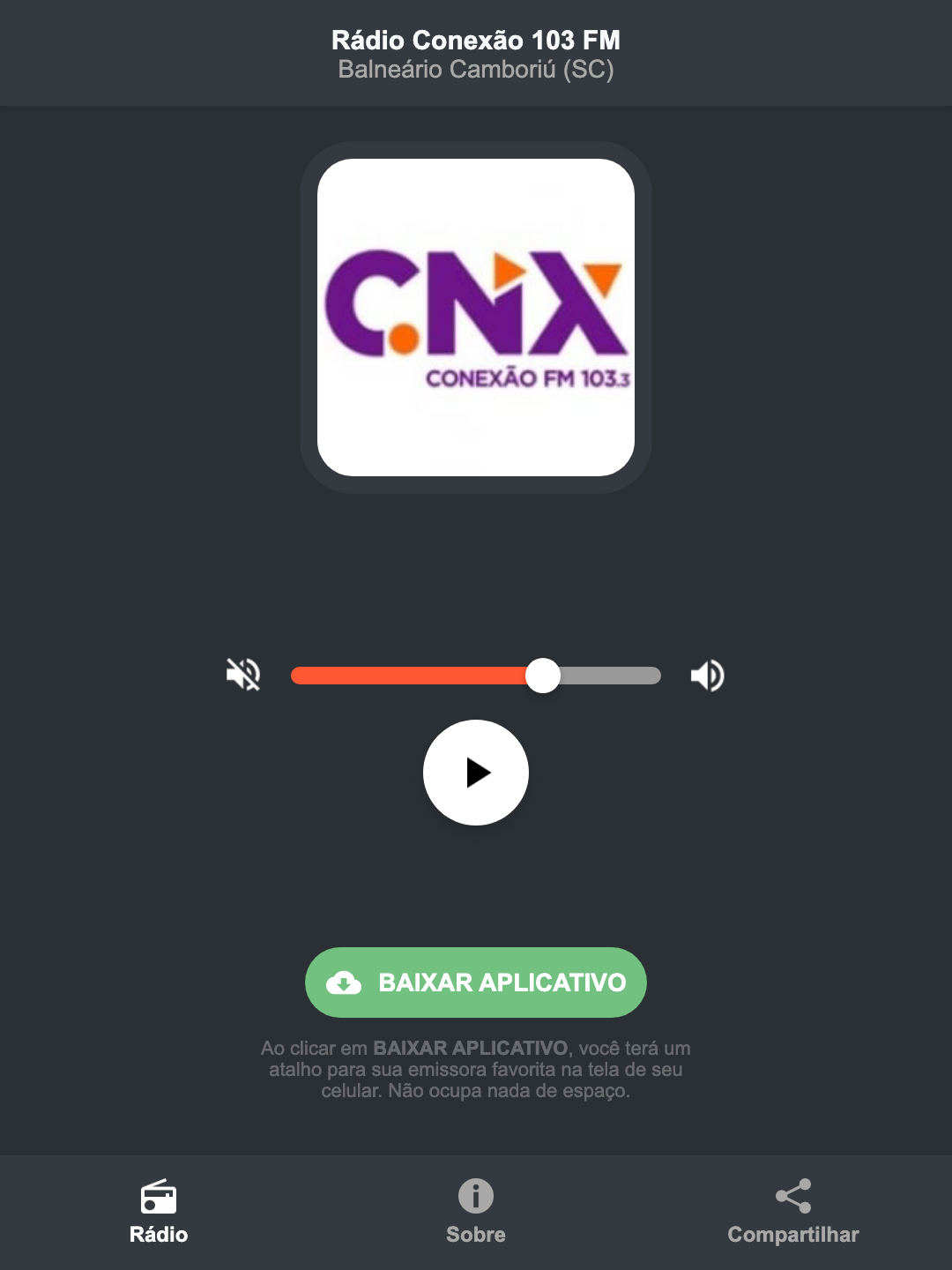Adjust the volume slider handle

coord(544,675)
